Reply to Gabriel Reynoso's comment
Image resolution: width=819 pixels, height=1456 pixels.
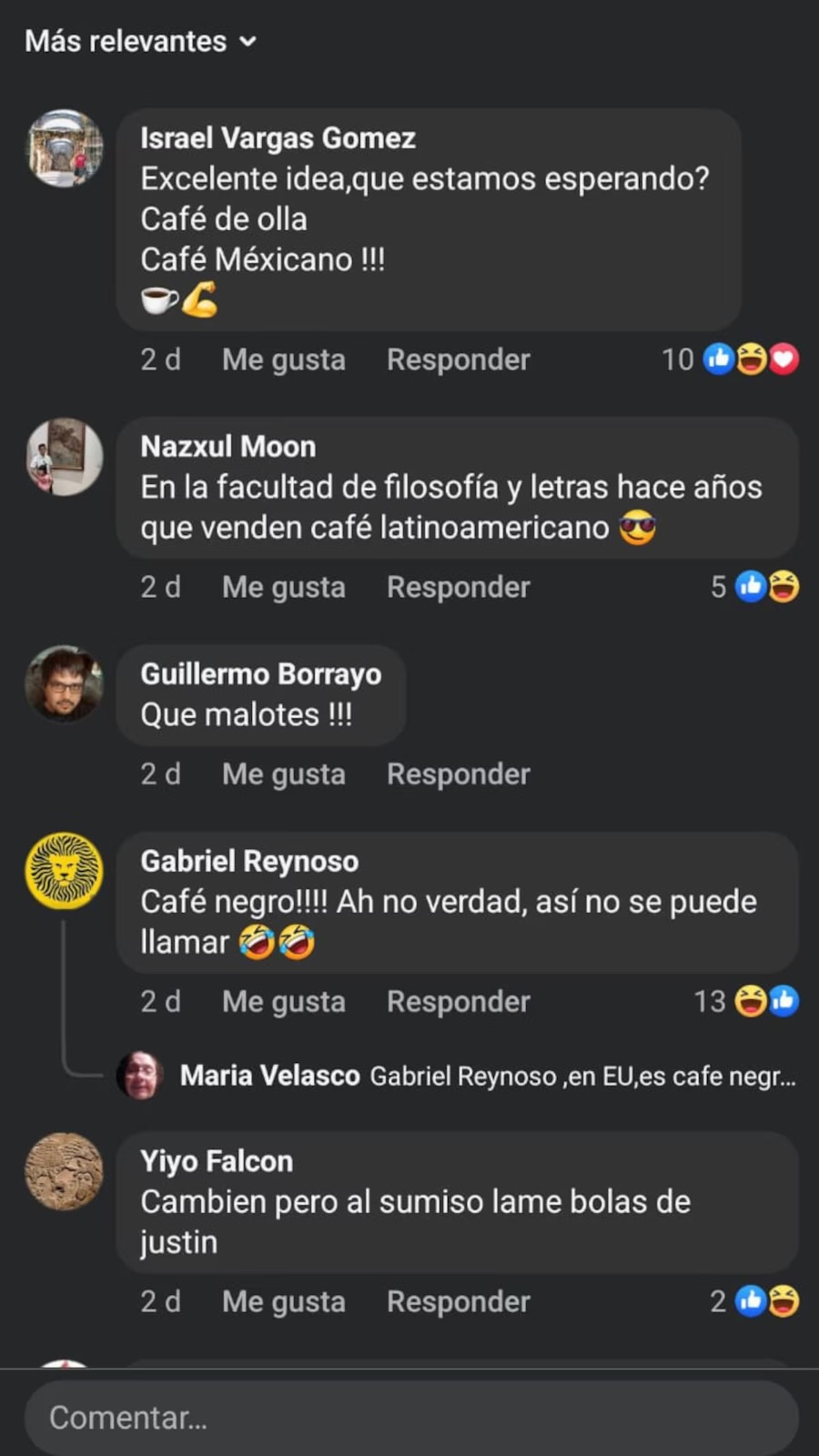pyautogui.click(x=458, y=1002)
